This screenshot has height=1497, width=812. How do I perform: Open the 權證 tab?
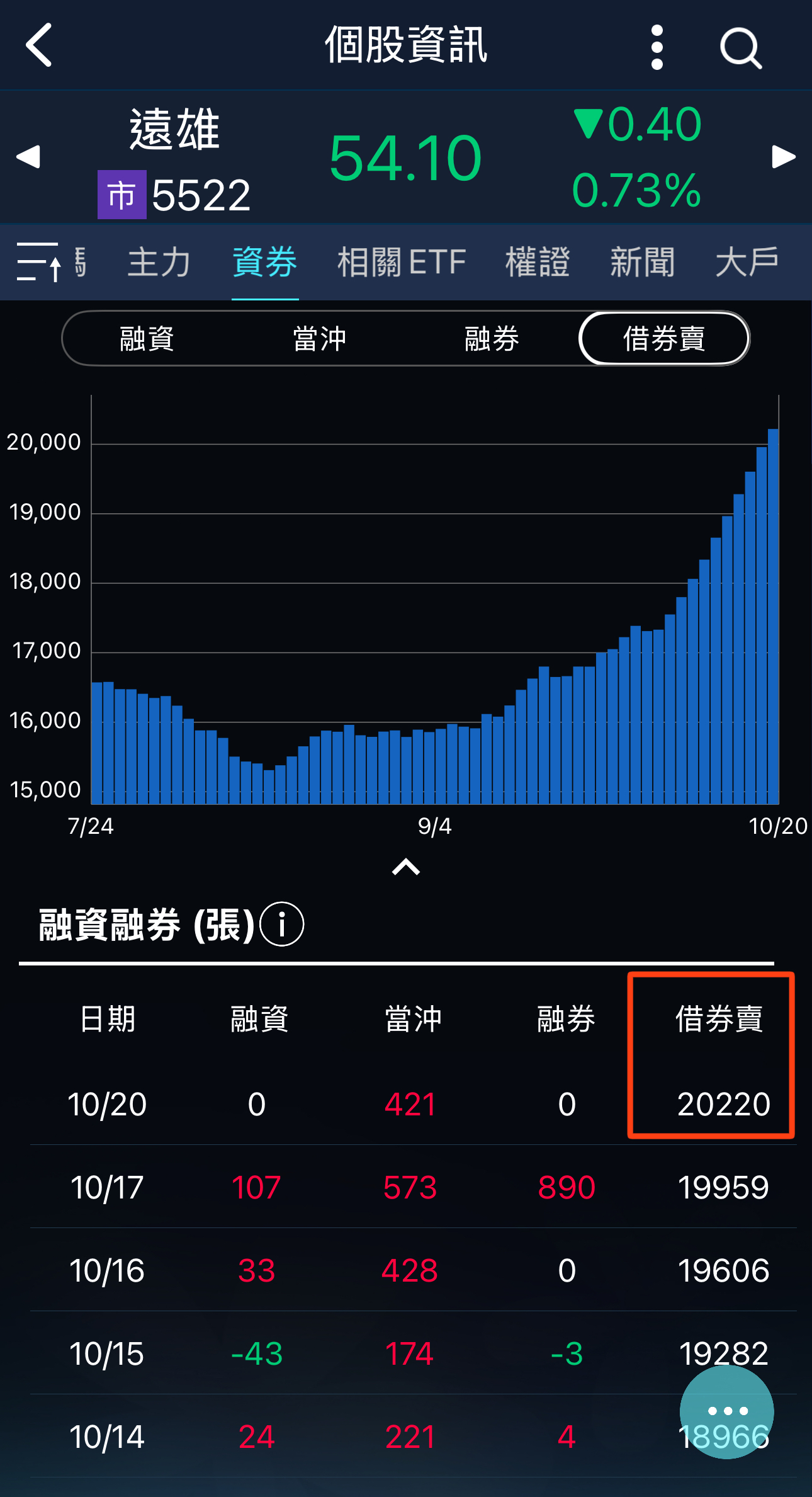(x=538, y=262)
